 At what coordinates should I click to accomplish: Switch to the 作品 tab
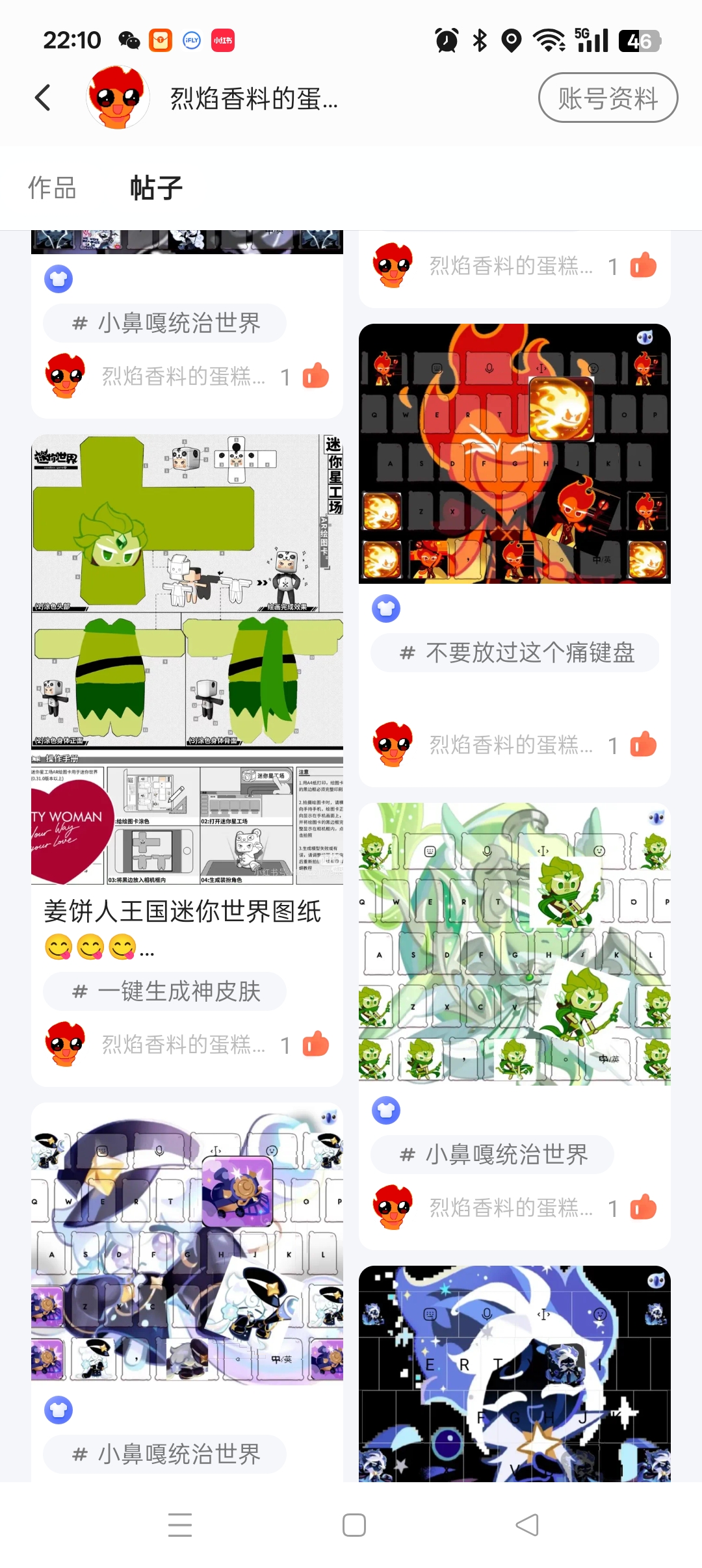(52, 189)
